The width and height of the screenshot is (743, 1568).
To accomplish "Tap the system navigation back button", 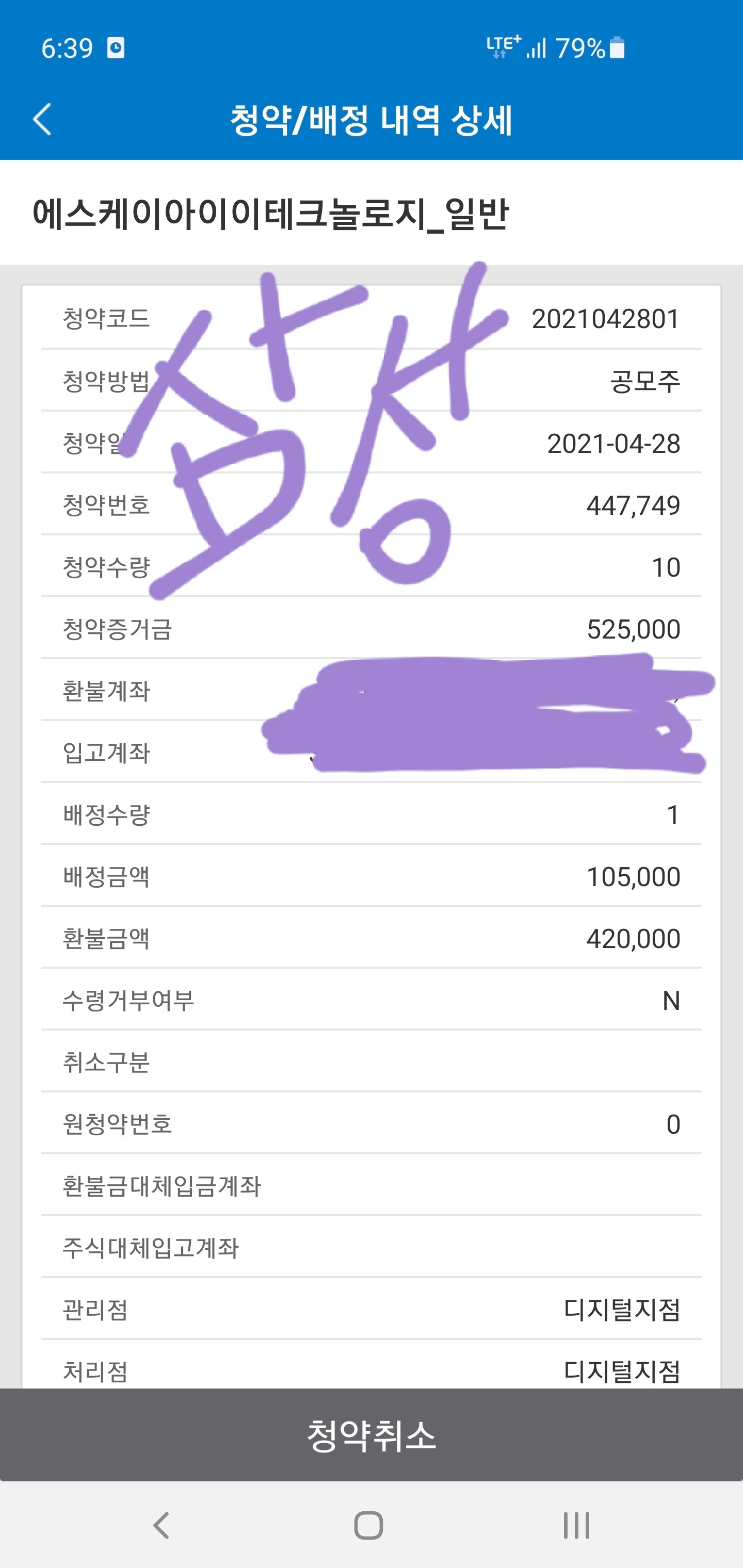I will pyautogui.click(x=161, y=1525).
